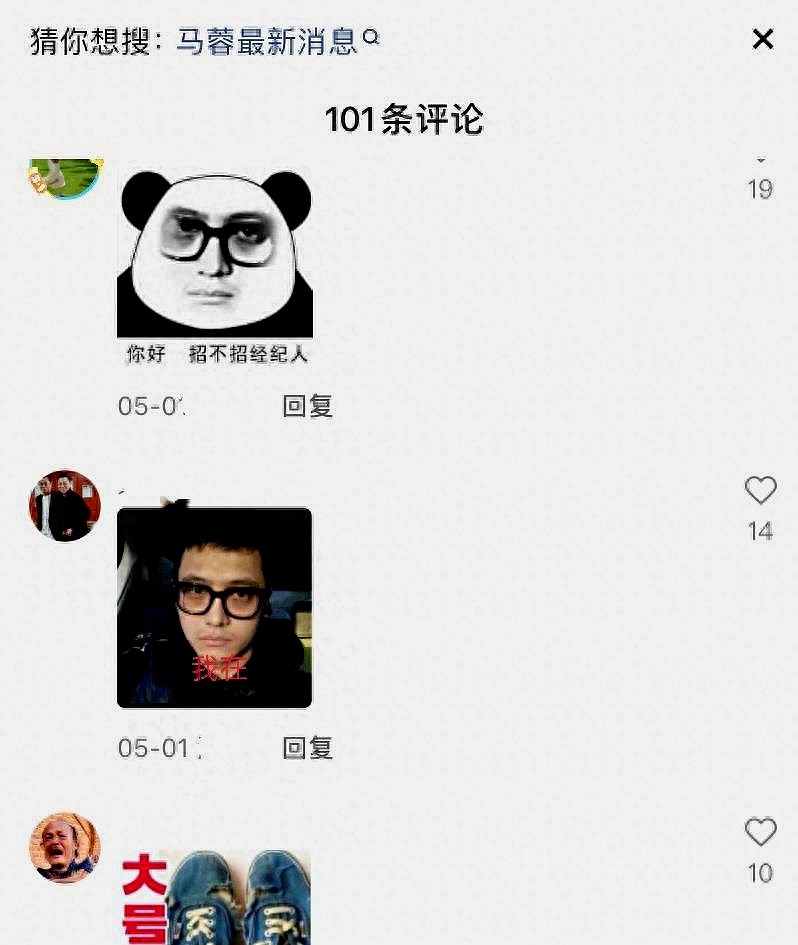This screenshot has width=798, height=945.
Task: Search suggested term 马蓉最新消息
Action: point(268,41)
